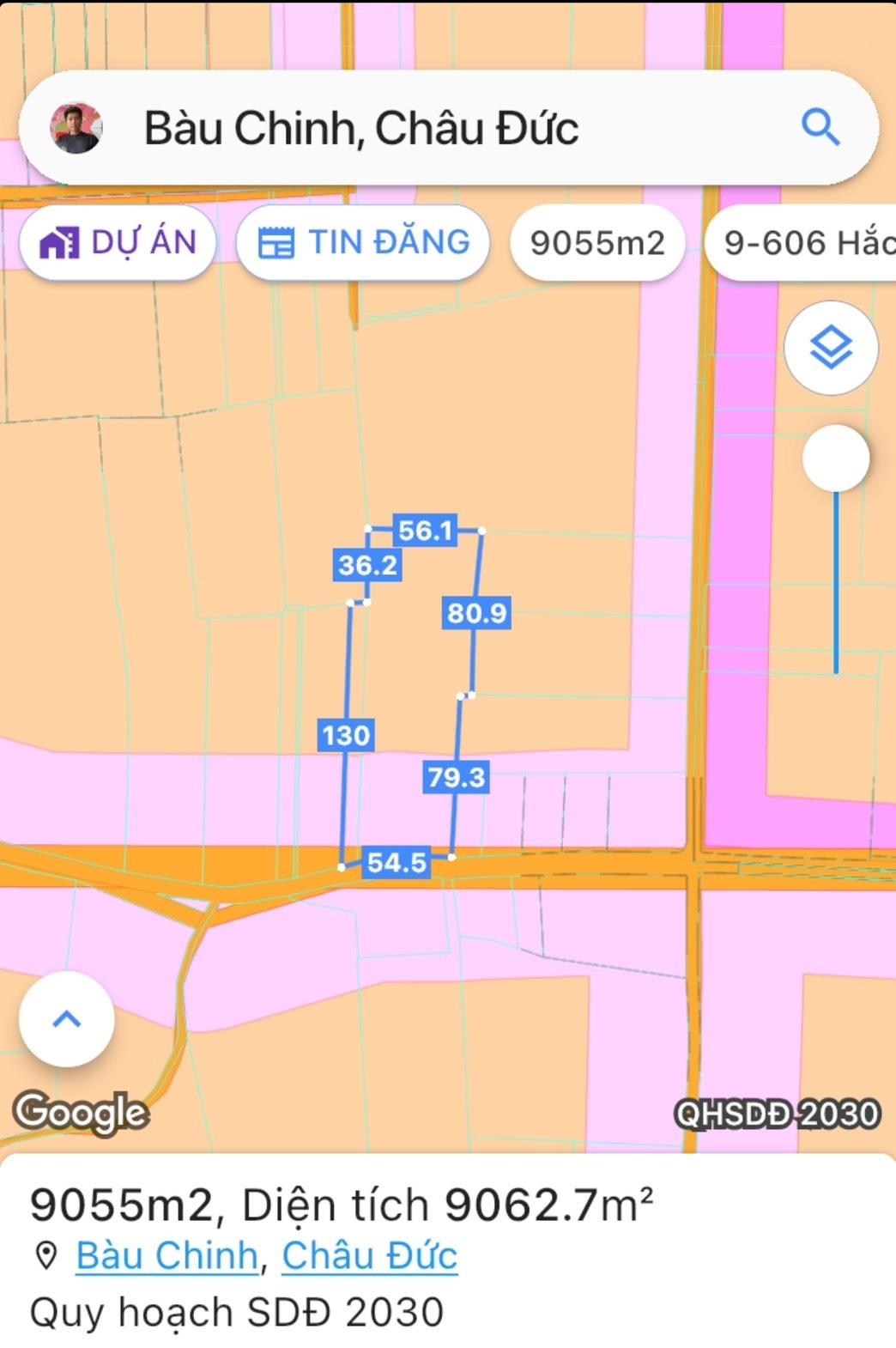896x1348 pixels.
Task: Toggle the DỰ ÁN projects filter
Action: point(119,243)
